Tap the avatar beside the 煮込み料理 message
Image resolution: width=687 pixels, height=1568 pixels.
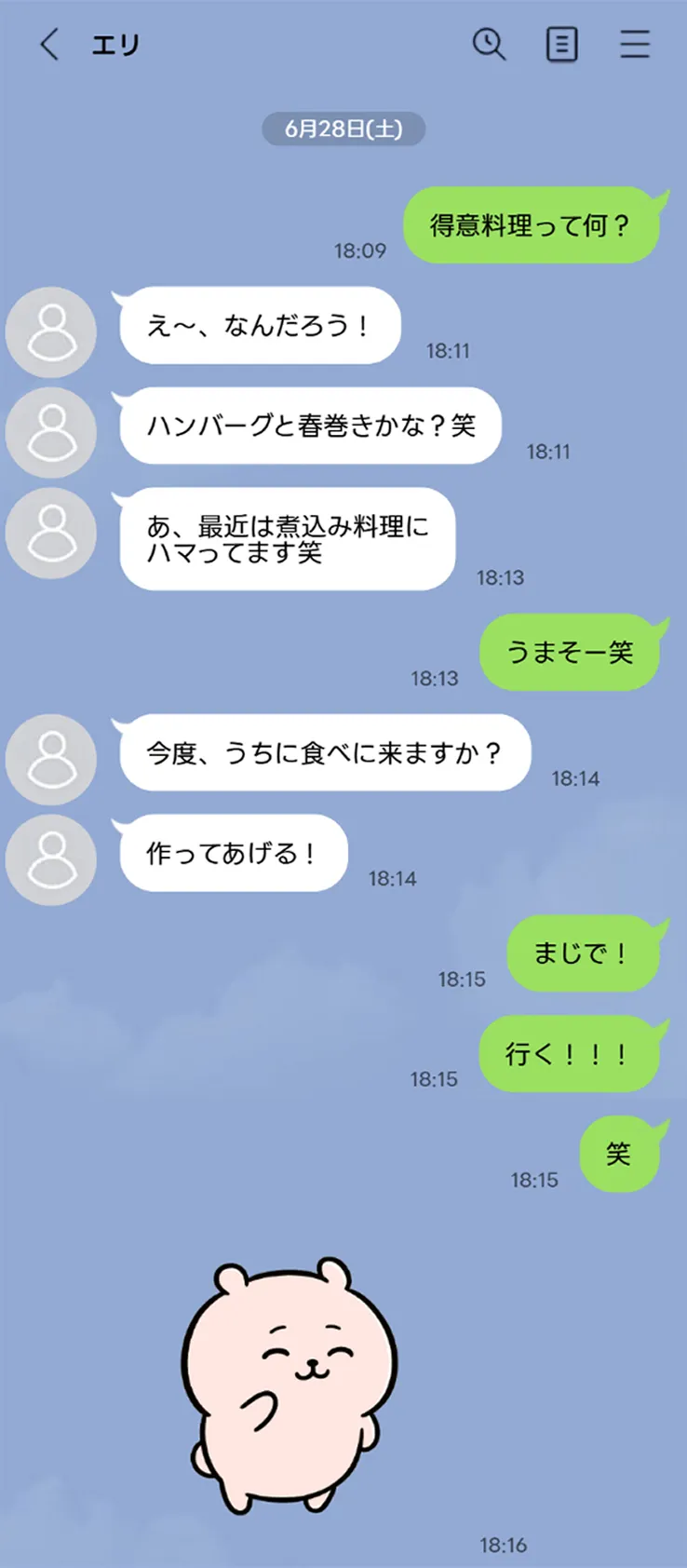click(50, 533)
